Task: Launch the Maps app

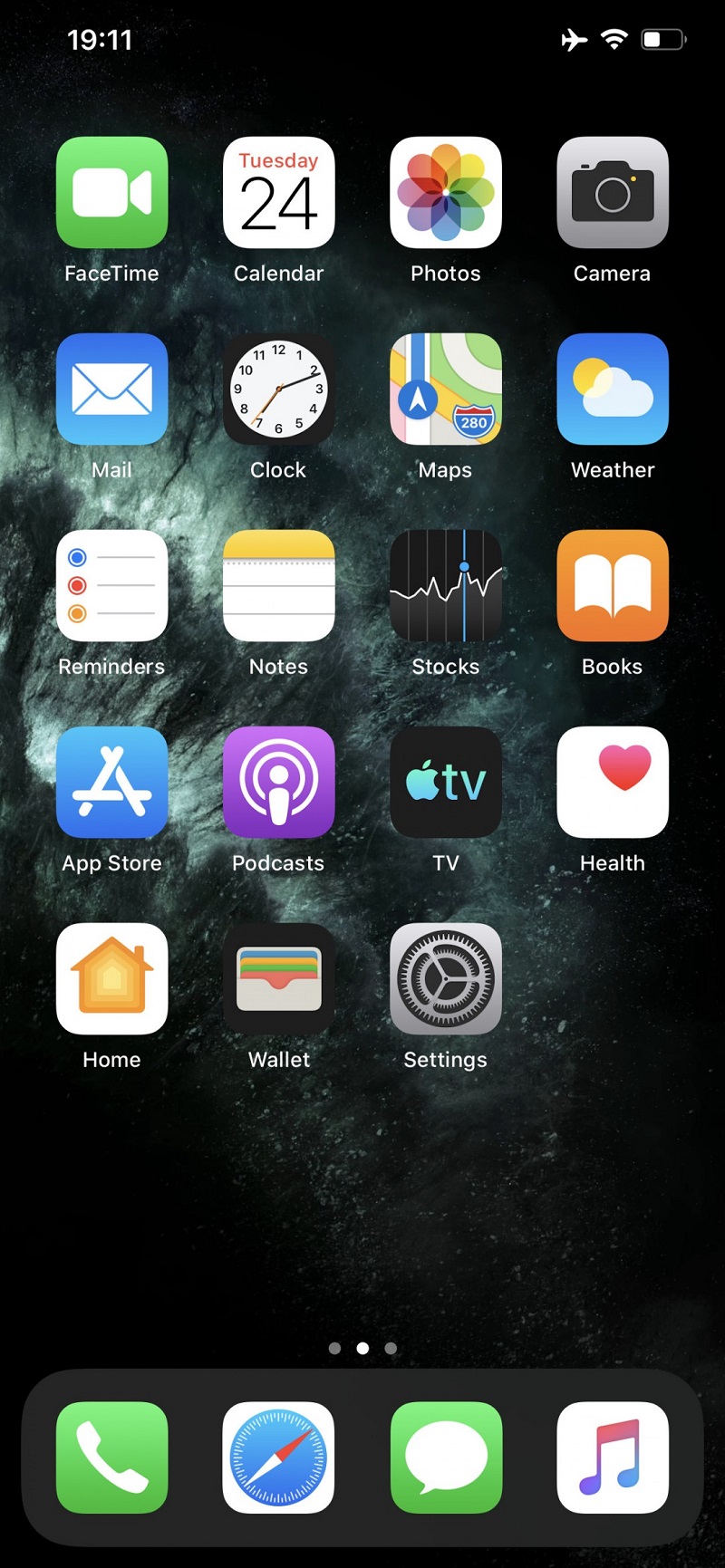Action: coord(445,389)
